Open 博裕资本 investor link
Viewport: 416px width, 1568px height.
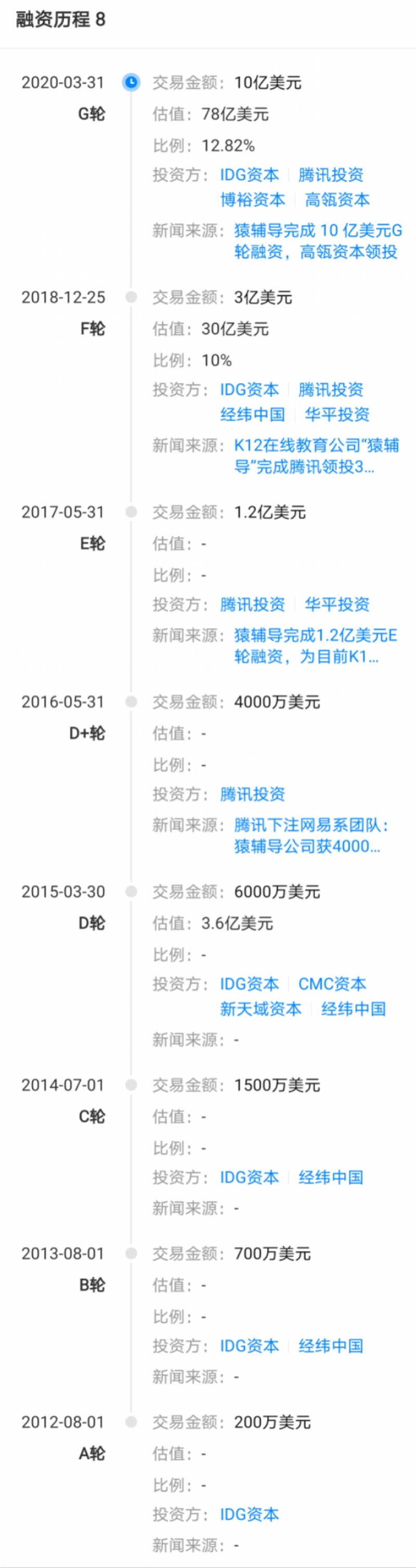[x=252, y=200]
